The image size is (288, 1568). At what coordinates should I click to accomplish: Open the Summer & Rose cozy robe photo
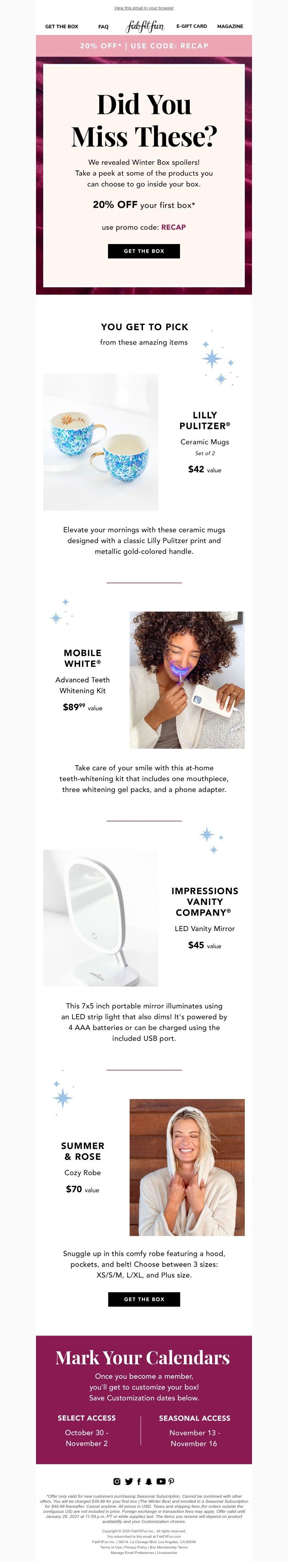point(186,1167)
